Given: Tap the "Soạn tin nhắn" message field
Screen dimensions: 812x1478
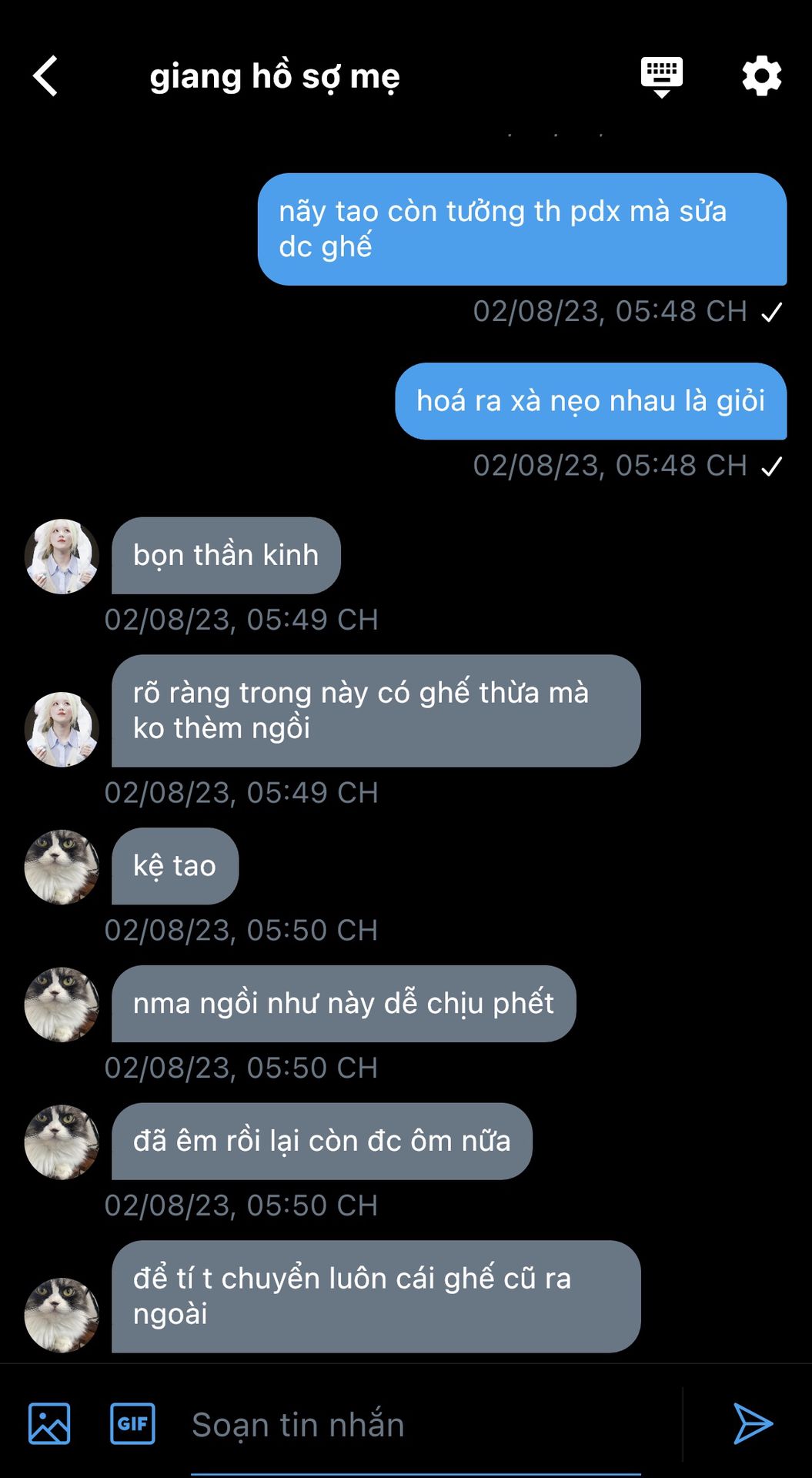Looking at the screenshot, I should click(416, 1425).
